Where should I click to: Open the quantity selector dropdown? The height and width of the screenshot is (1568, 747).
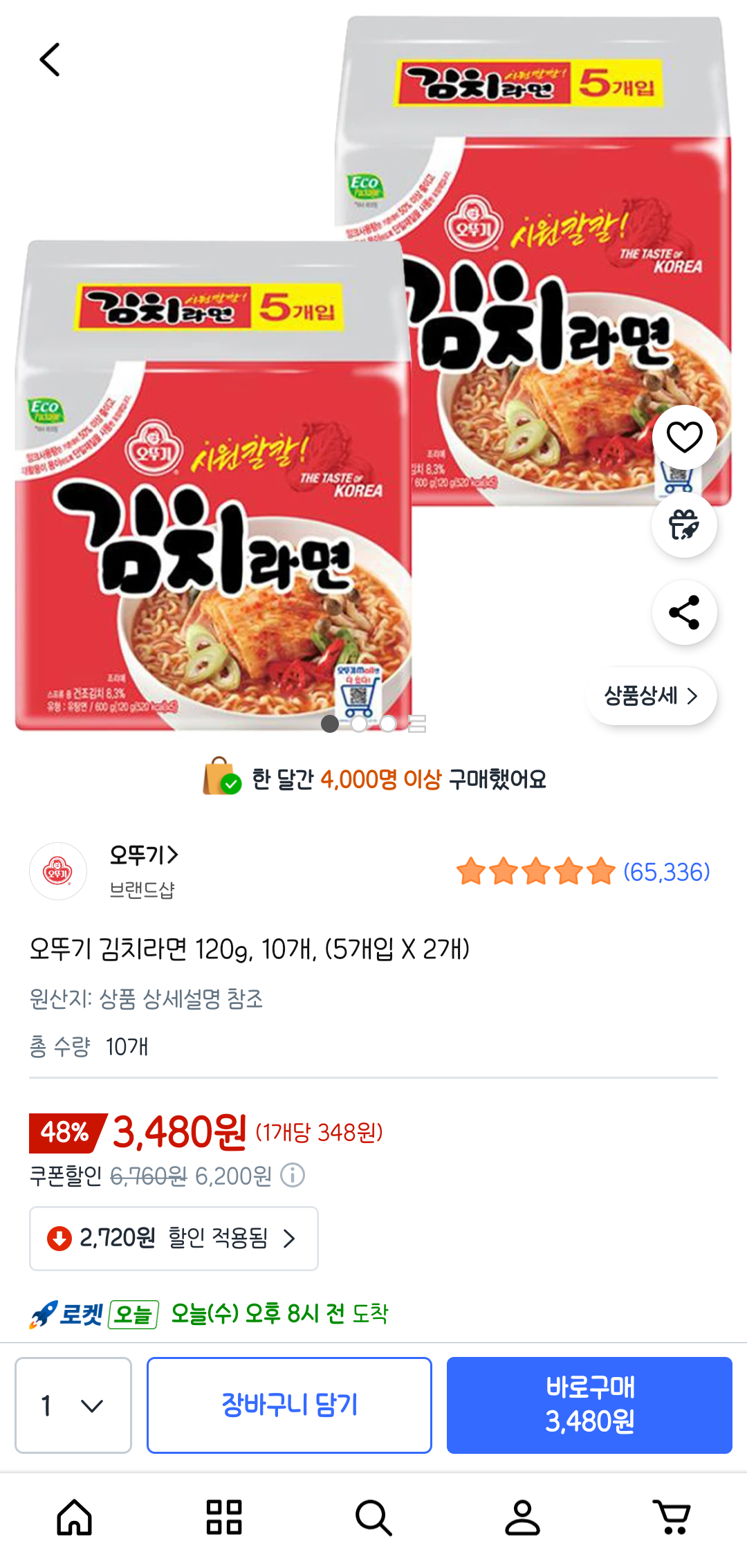[x=72, y=1403]
